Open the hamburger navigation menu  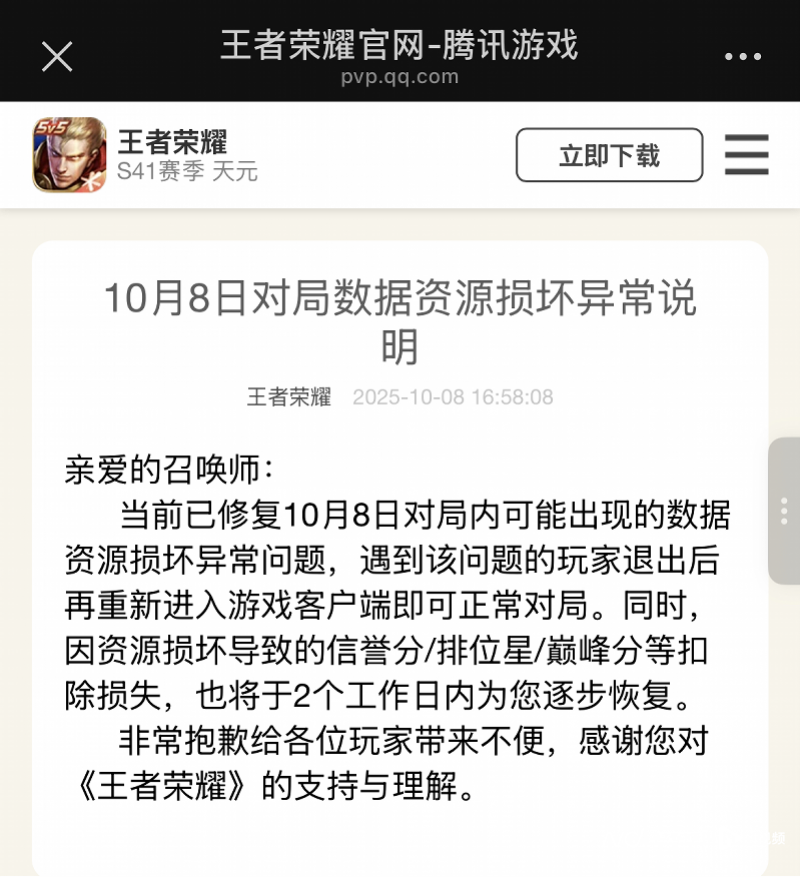[x=746, y=155]
